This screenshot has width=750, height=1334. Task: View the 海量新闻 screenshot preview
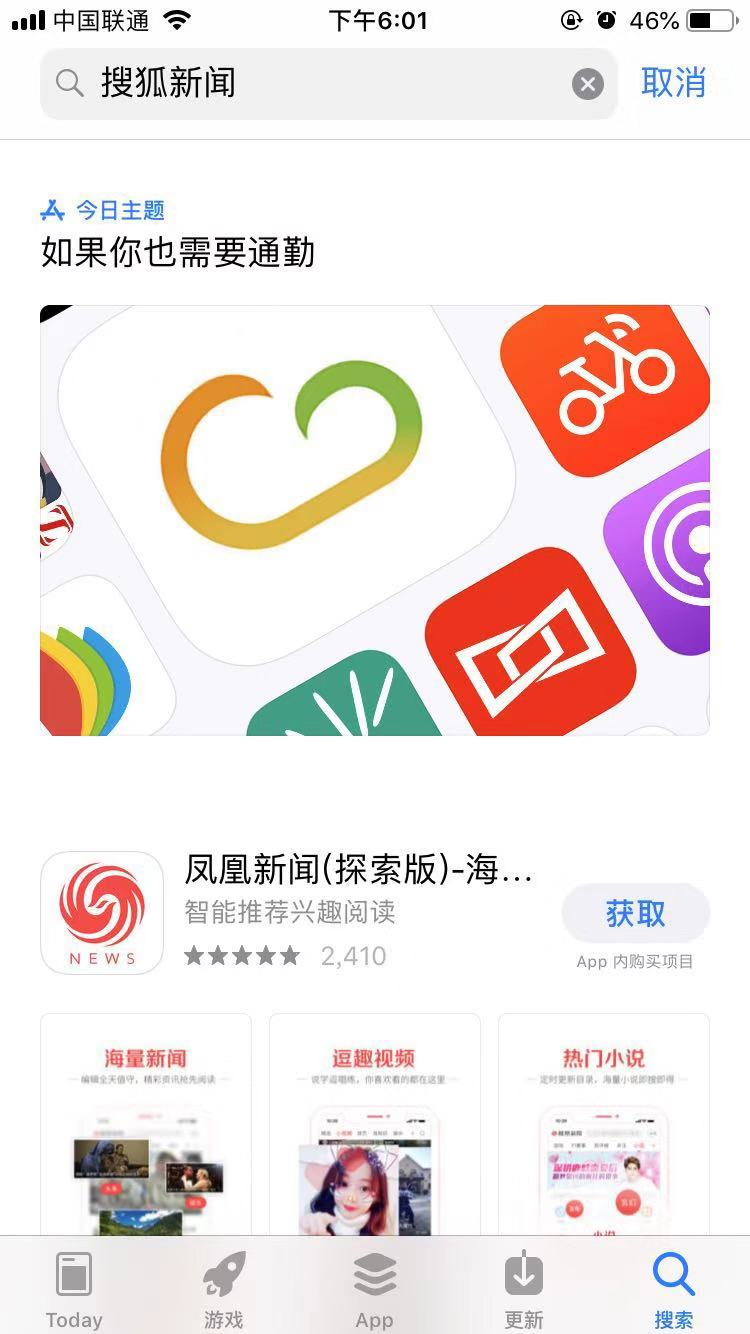coord(146,1124)
